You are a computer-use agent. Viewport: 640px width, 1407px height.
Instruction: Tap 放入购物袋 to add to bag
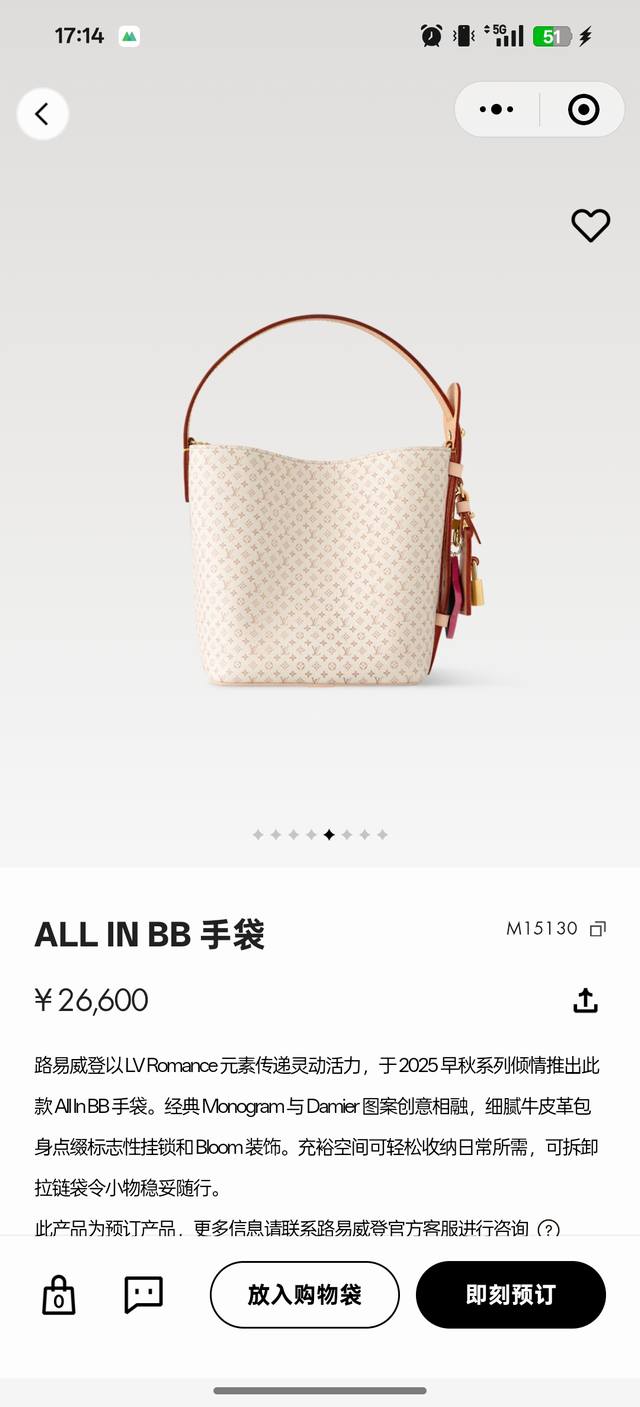point(304,1295)
